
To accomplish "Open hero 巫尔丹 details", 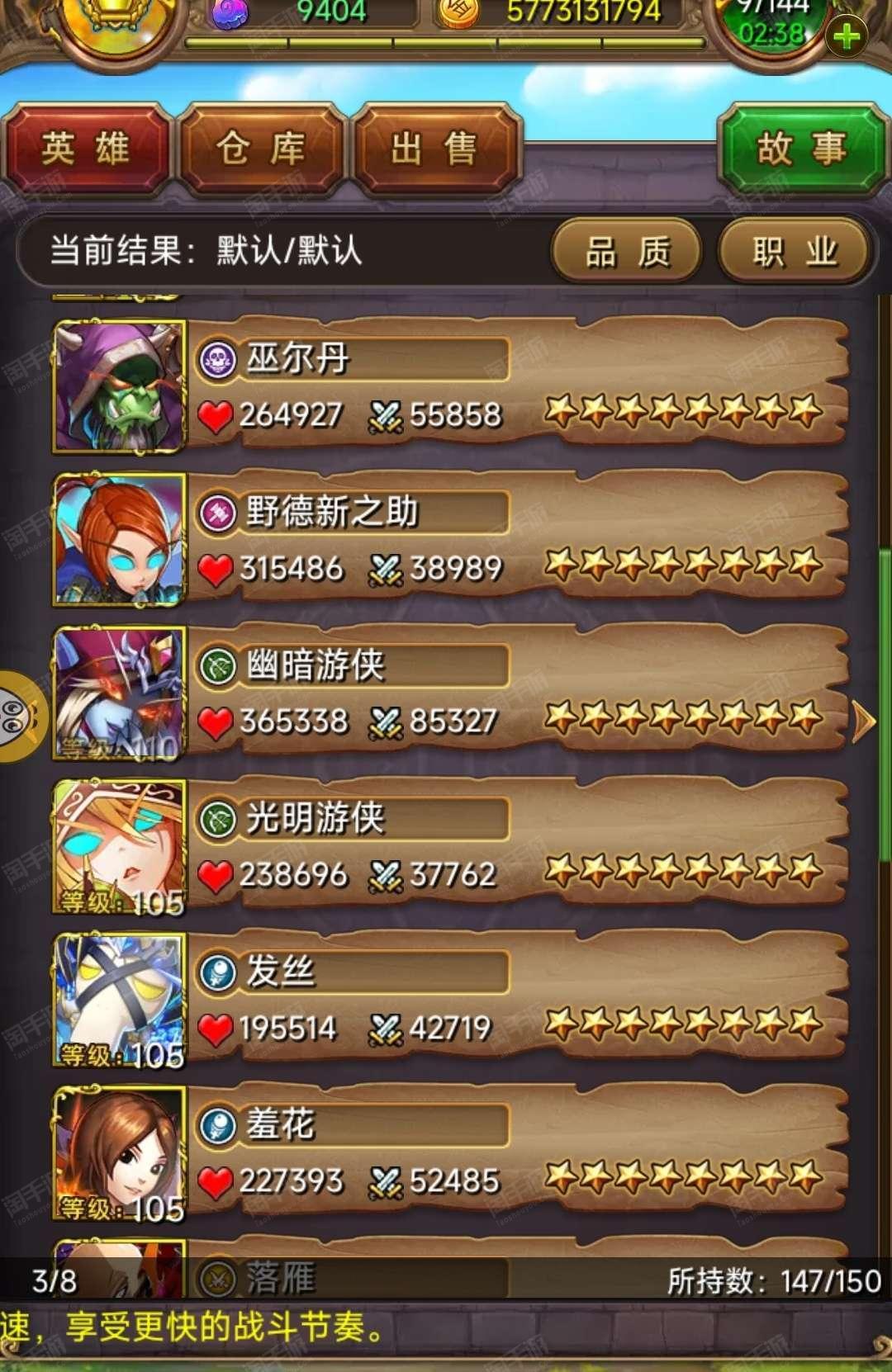I will [x=450, y=386].
